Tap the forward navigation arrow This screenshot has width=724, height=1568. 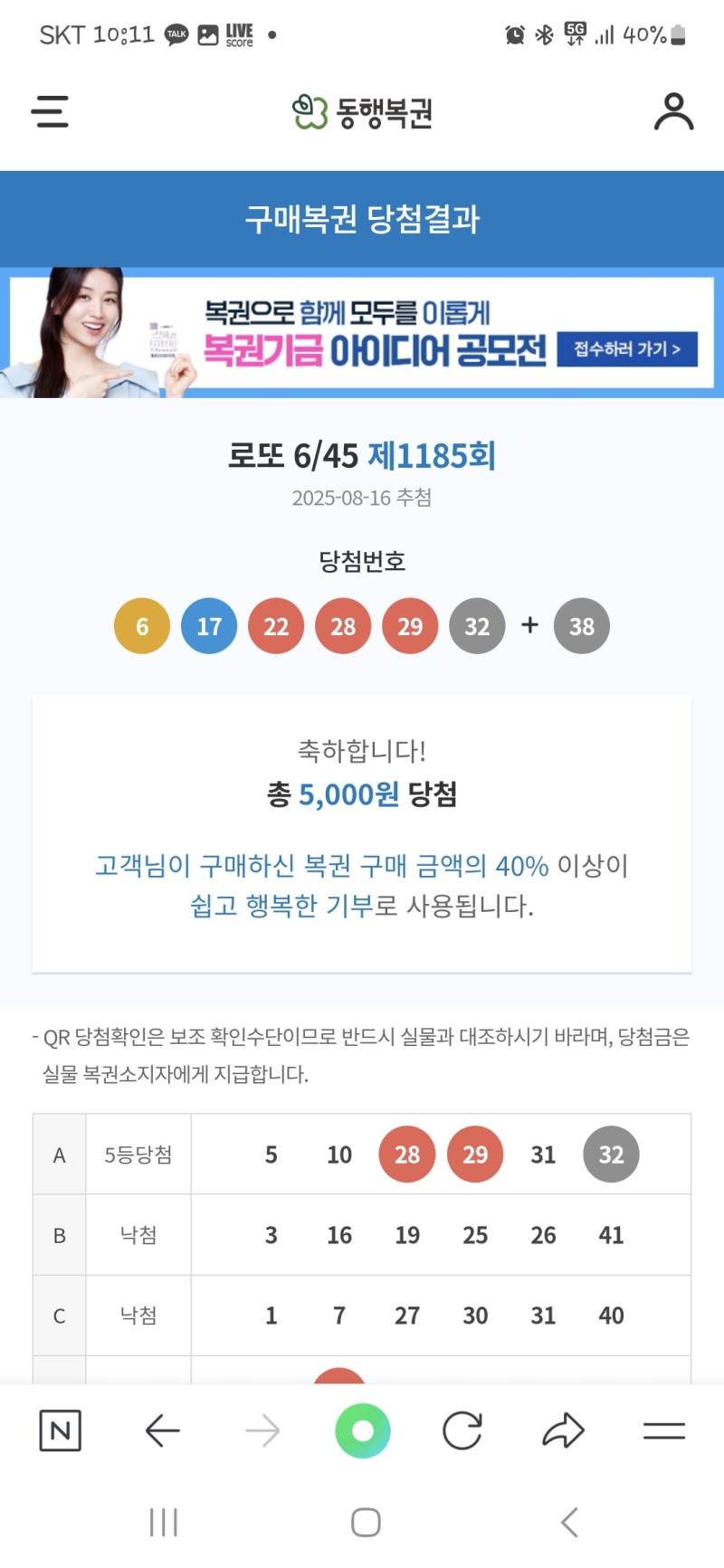point(262,1430)
